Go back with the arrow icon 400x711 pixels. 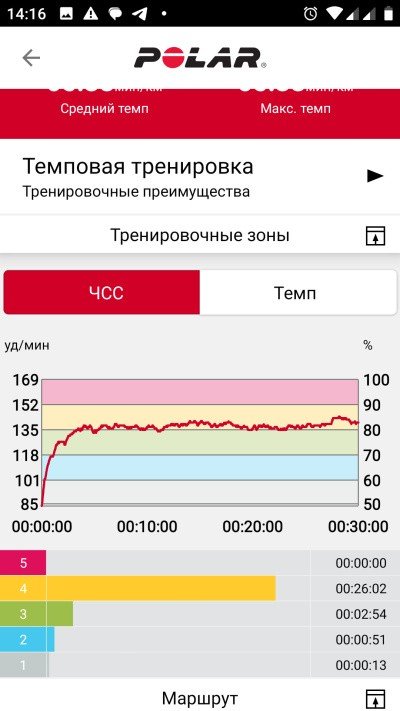31,58
